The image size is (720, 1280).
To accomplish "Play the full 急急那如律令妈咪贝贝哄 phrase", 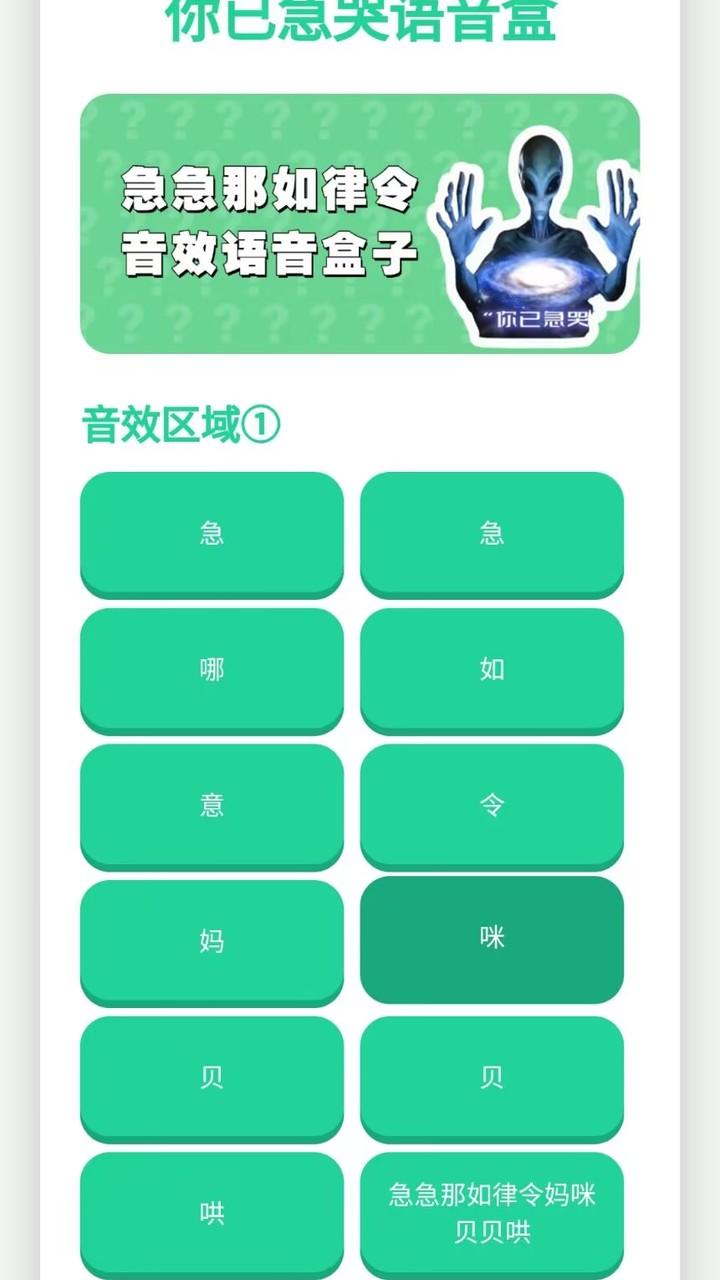I will click(x=491, y=1213).
